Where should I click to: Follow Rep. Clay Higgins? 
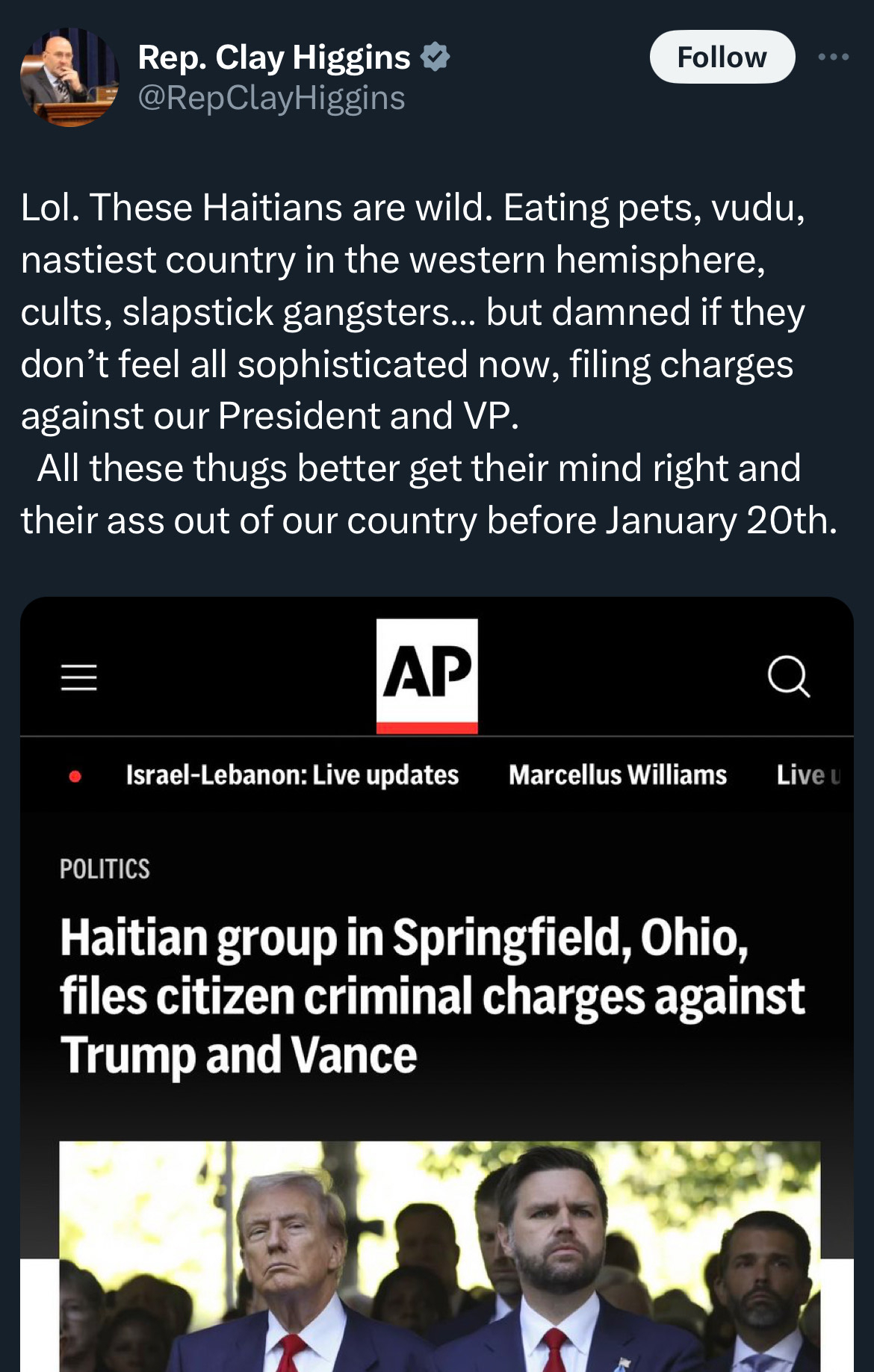click(722, 57)
